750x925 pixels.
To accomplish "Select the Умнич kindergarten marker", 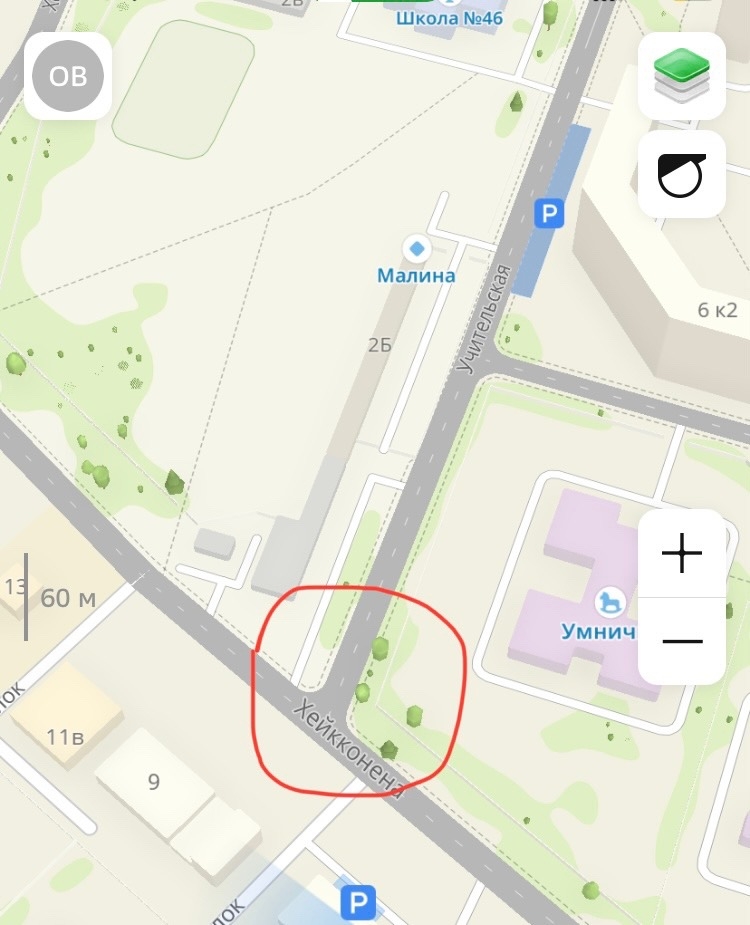I will (609, 601).
